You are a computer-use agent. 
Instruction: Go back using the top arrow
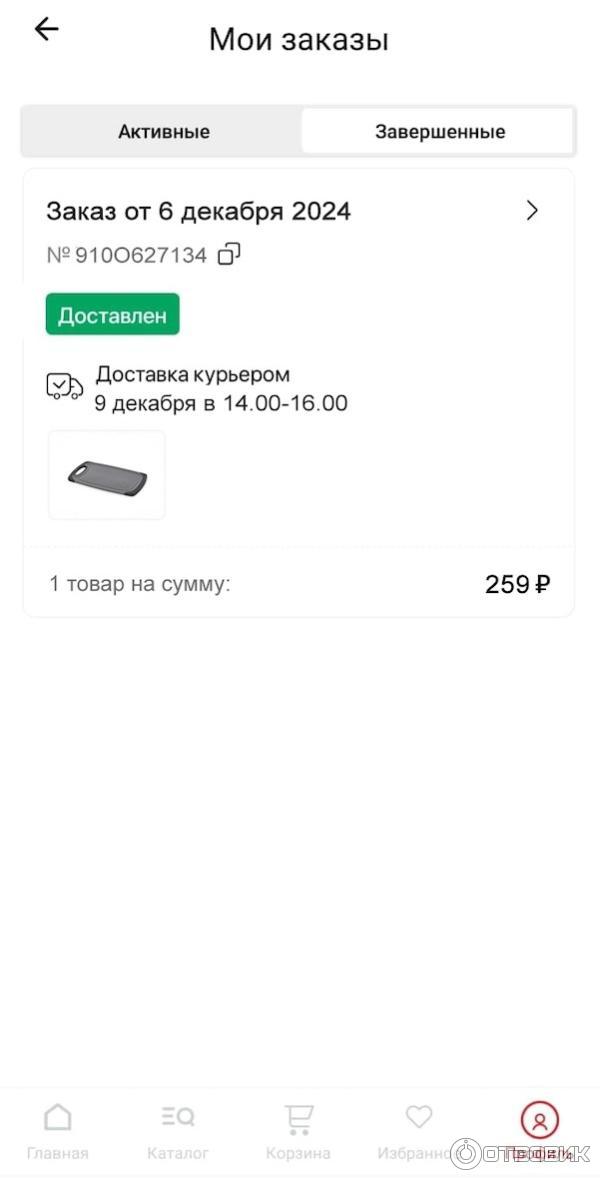46,30
